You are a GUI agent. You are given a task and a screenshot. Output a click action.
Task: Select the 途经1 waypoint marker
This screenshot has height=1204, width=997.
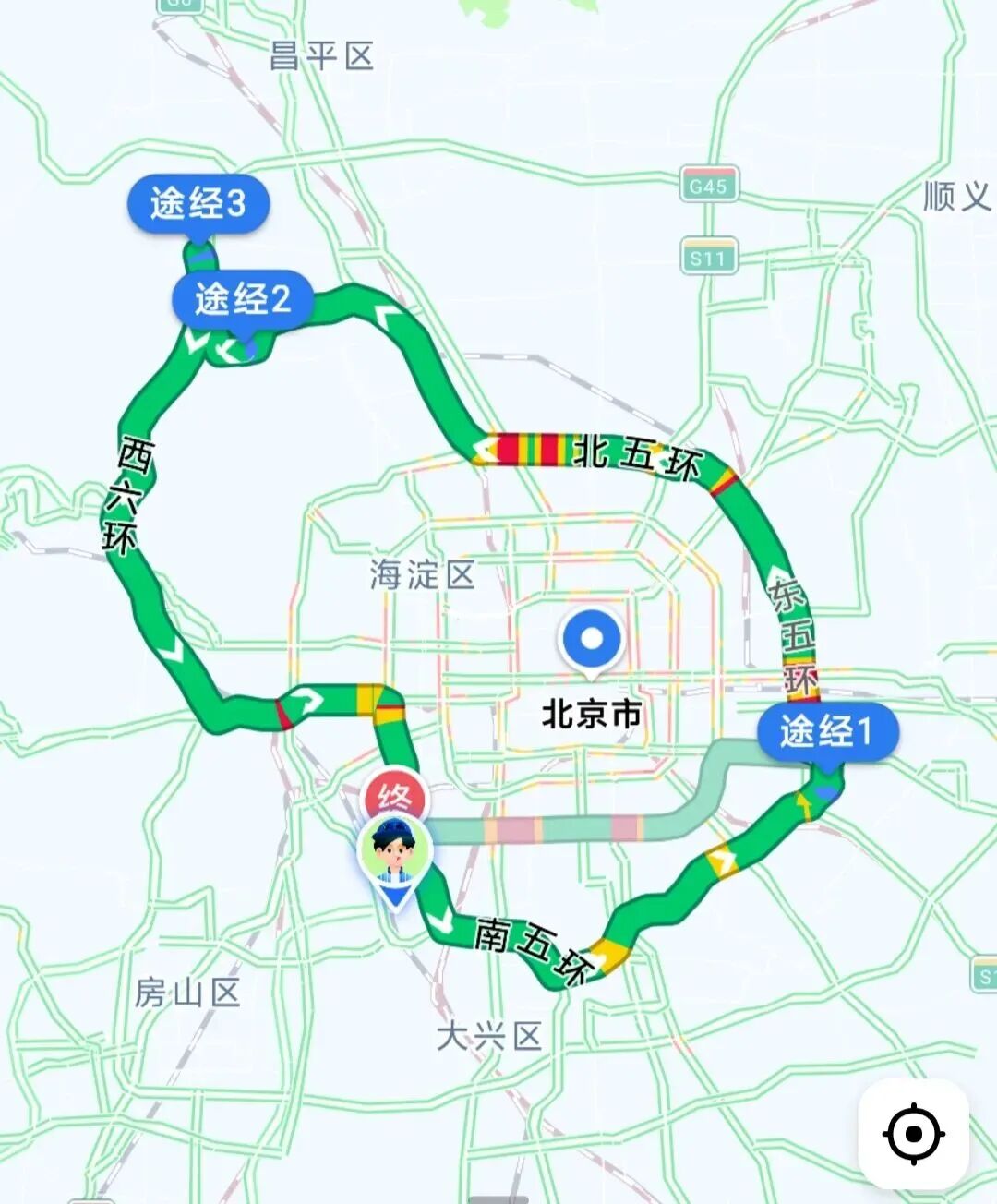click(826, 732)
